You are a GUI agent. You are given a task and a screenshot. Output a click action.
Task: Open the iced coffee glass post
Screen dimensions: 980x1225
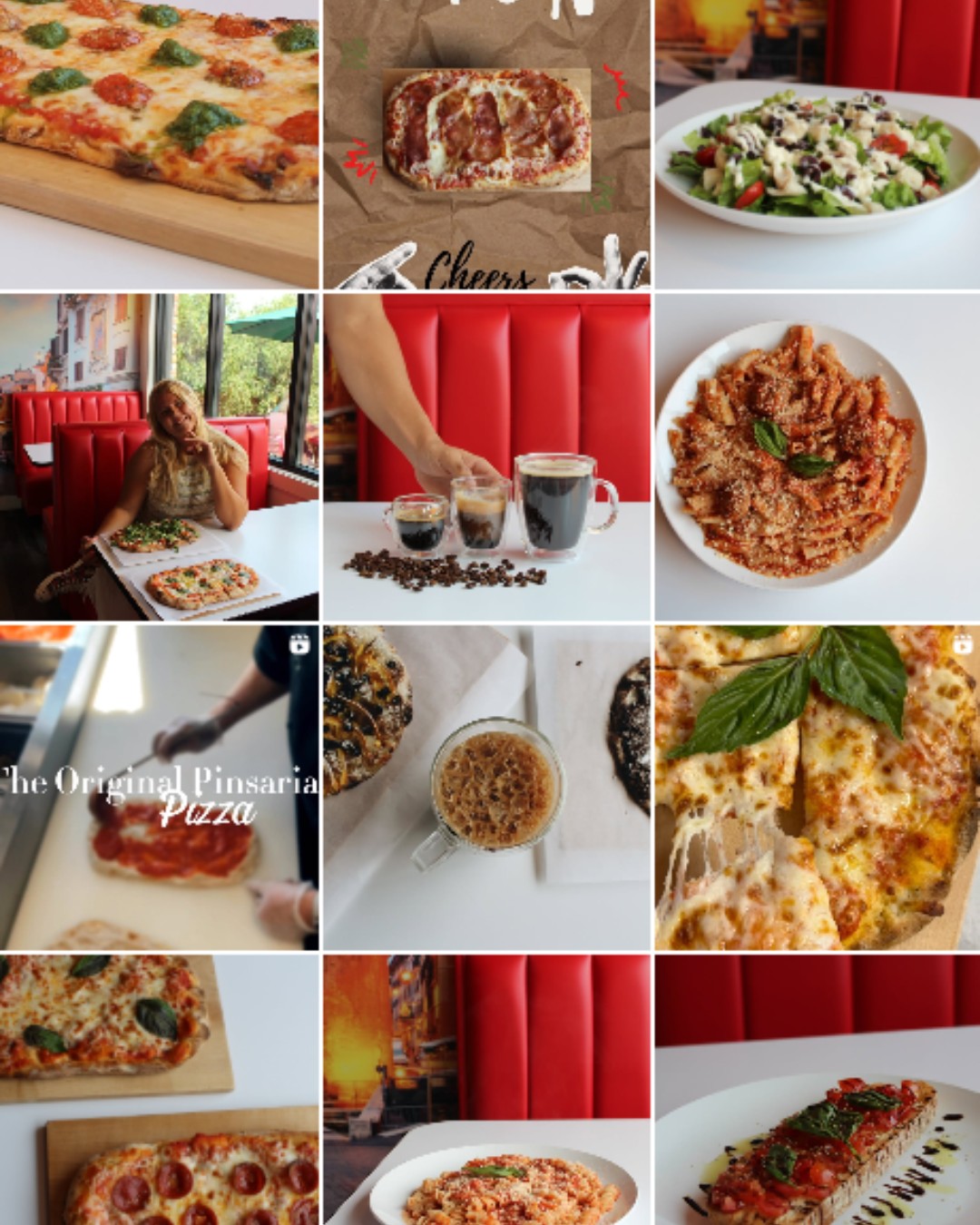click(487, 787)
